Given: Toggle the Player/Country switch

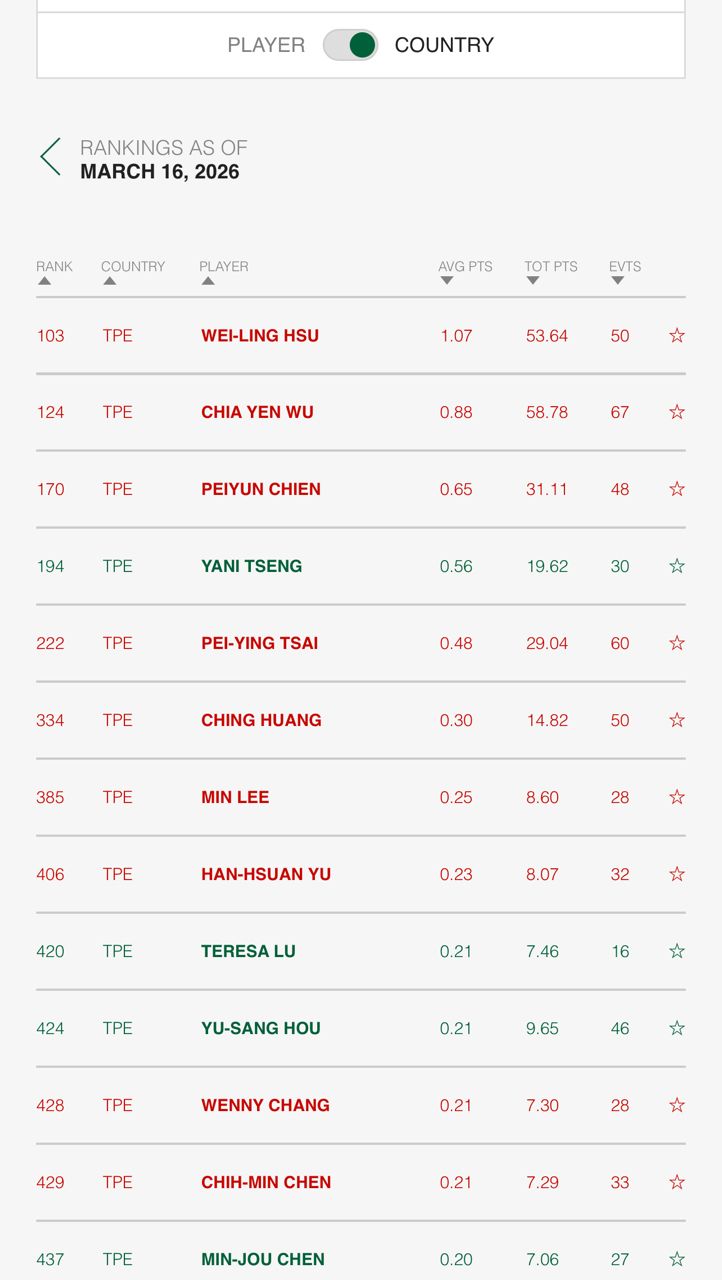Looking at the screenshot, I should coord(350,45).
